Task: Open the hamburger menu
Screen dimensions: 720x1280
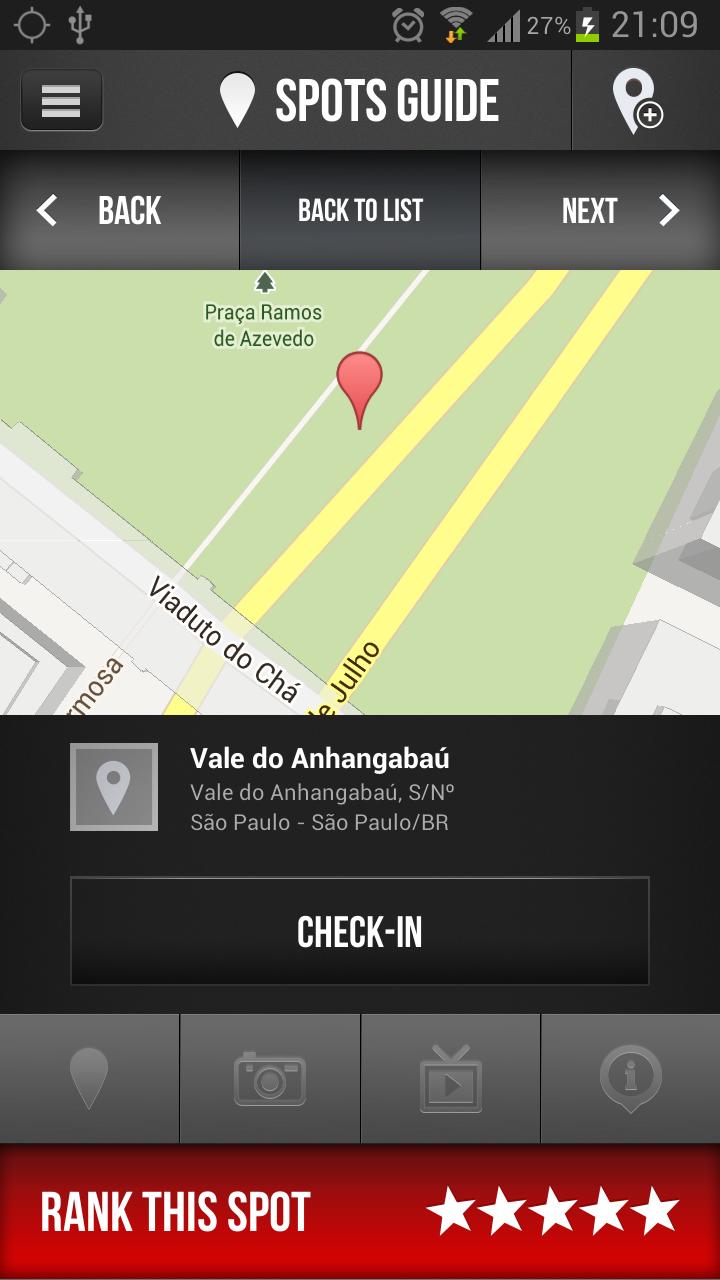Action: coord(61,100)
